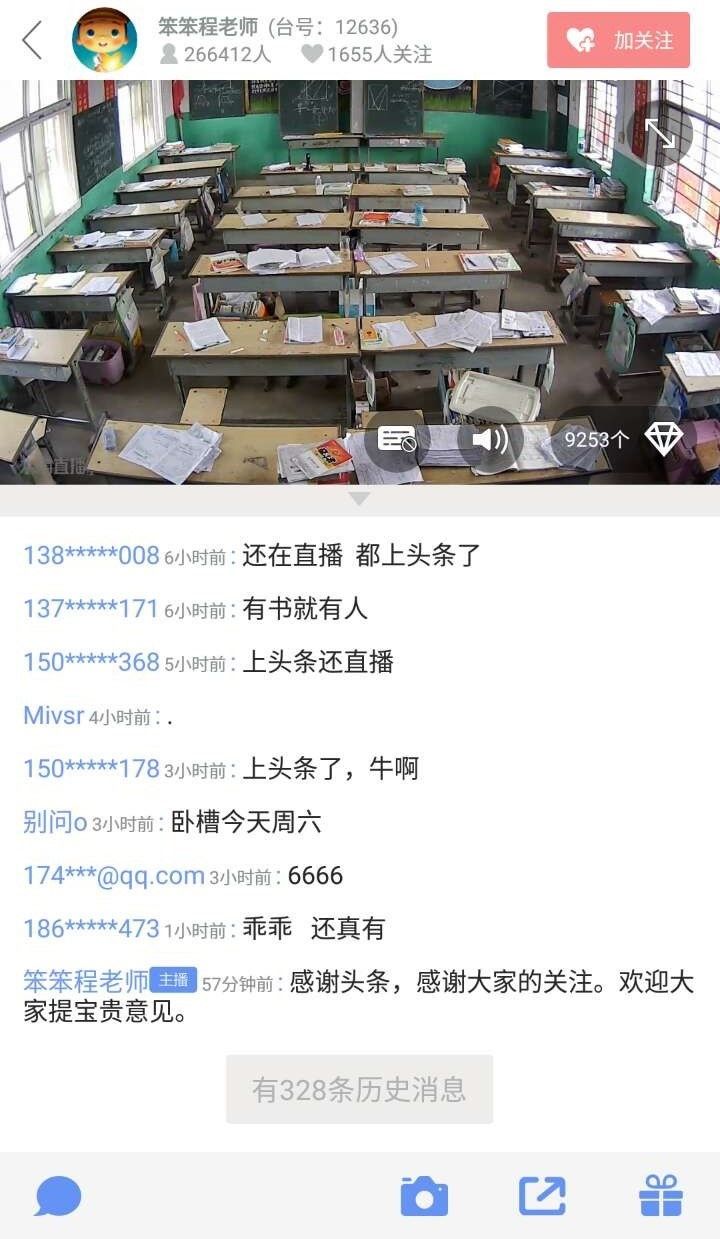Viewport: 720px width, 1239px height.
Task: Go back using the top-left arrow
Action: [x=32, y=40]
